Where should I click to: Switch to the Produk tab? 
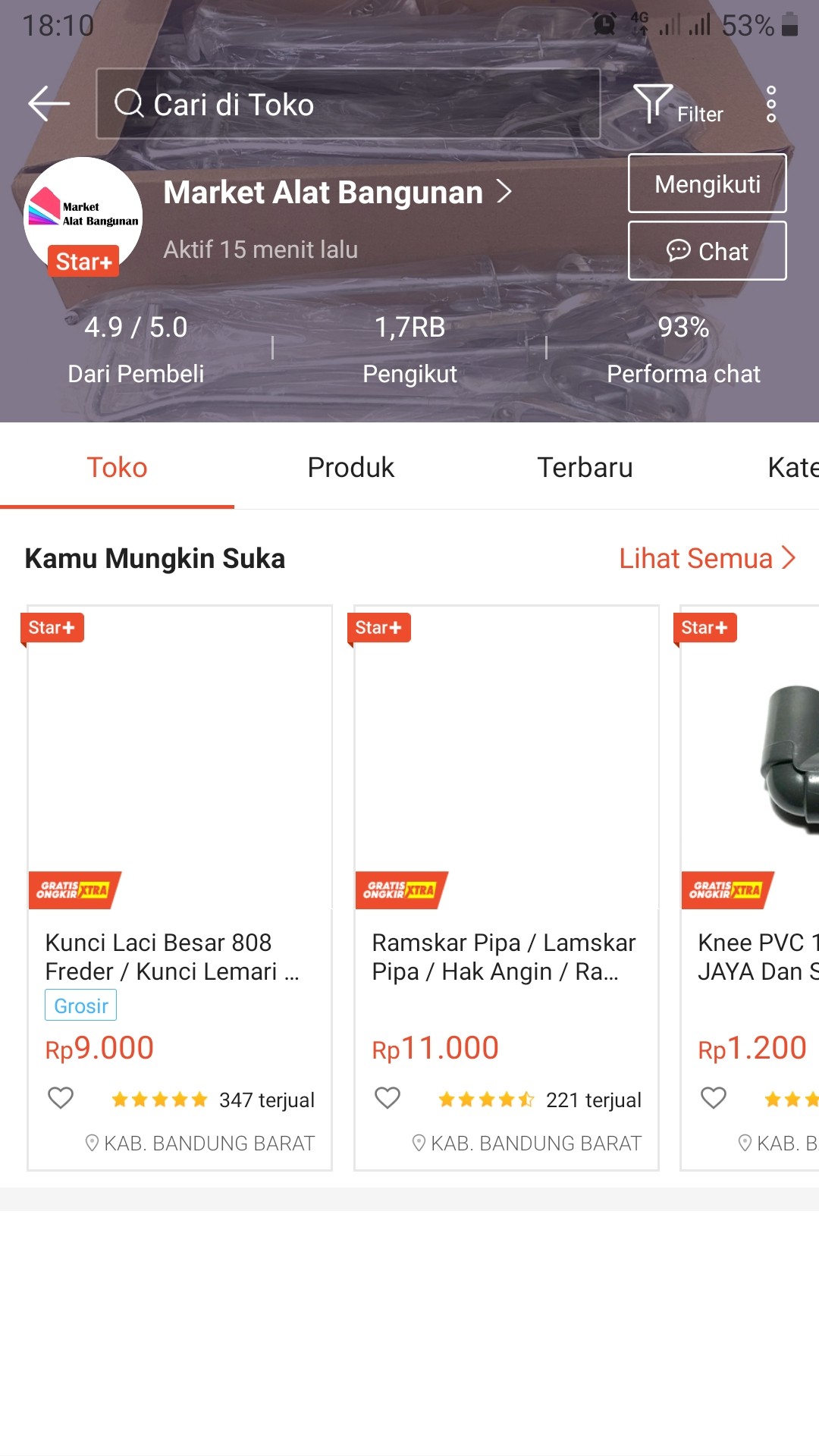[x=350, y=467]
